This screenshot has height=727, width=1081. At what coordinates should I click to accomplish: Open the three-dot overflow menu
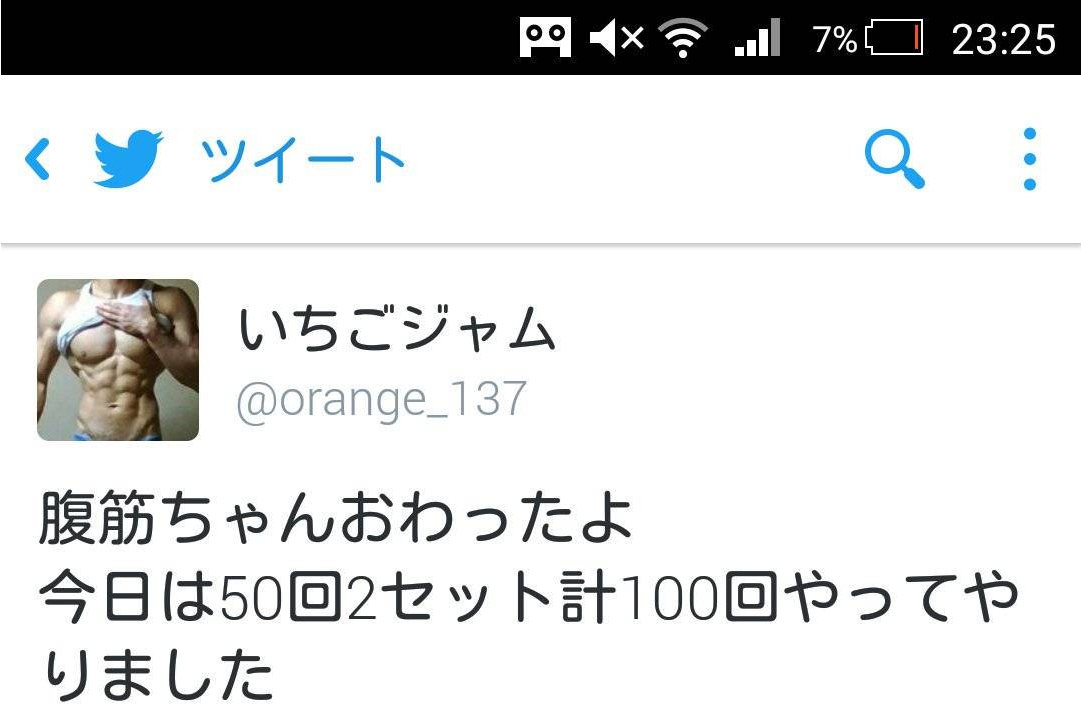(1029, 160)
